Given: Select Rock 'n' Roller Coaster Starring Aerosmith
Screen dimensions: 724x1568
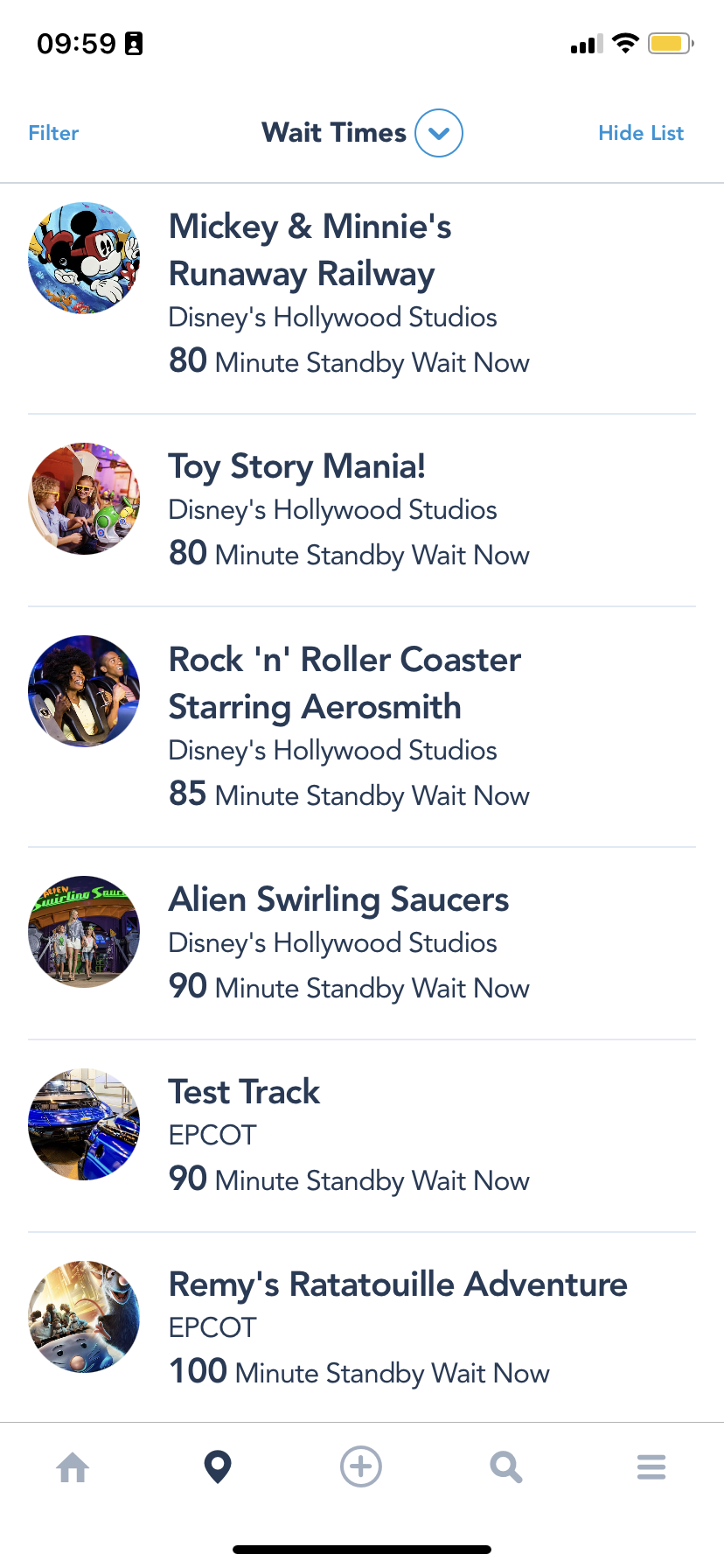Looking at the screenshot, I should (362, 726).
